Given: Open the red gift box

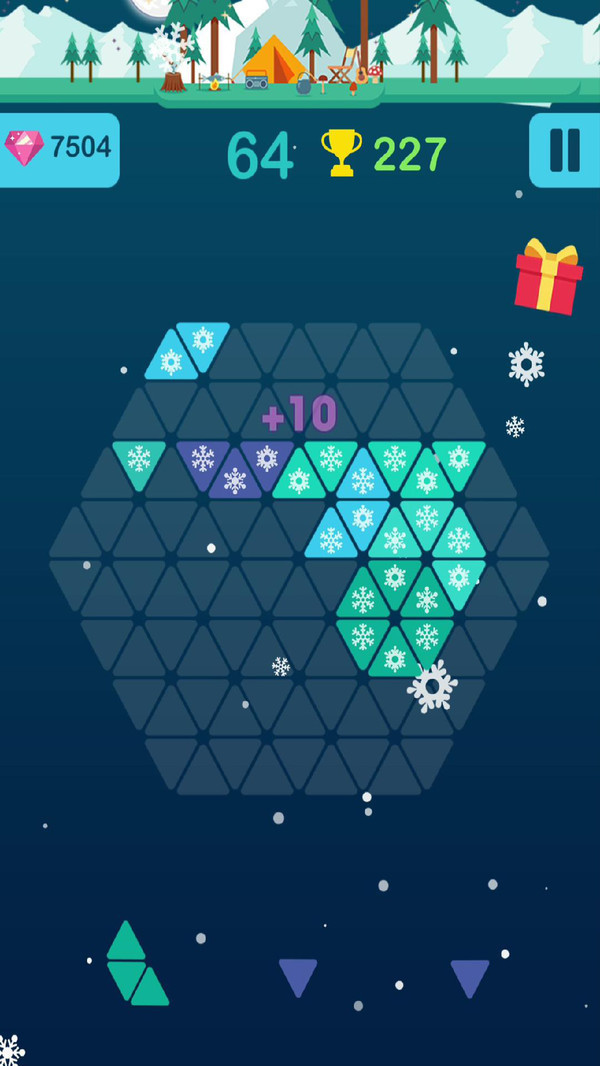Looking at the screenshot, I should pyautogui.click(x=548, y=277).
